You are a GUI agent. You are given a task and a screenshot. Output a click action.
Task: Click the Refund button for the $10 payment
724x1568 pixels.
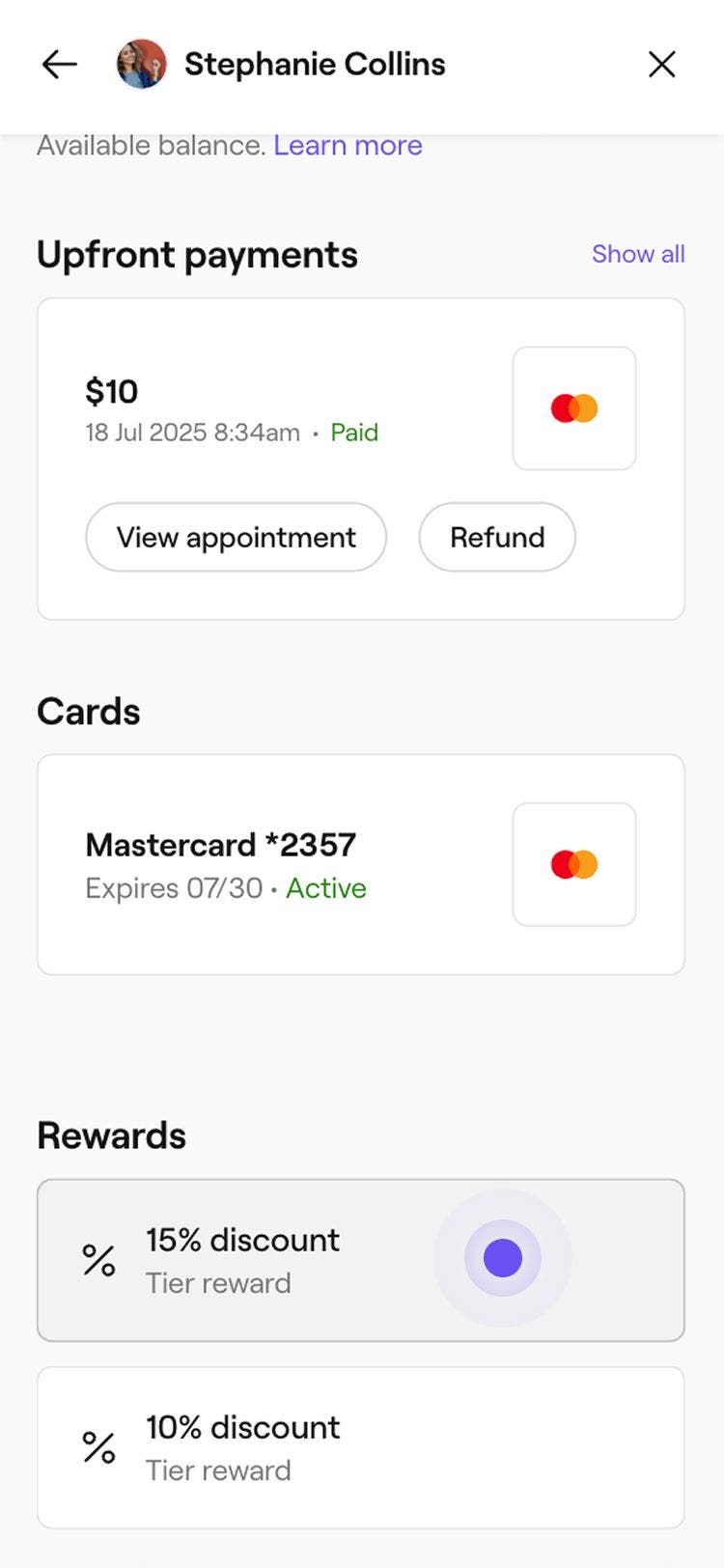496,537
